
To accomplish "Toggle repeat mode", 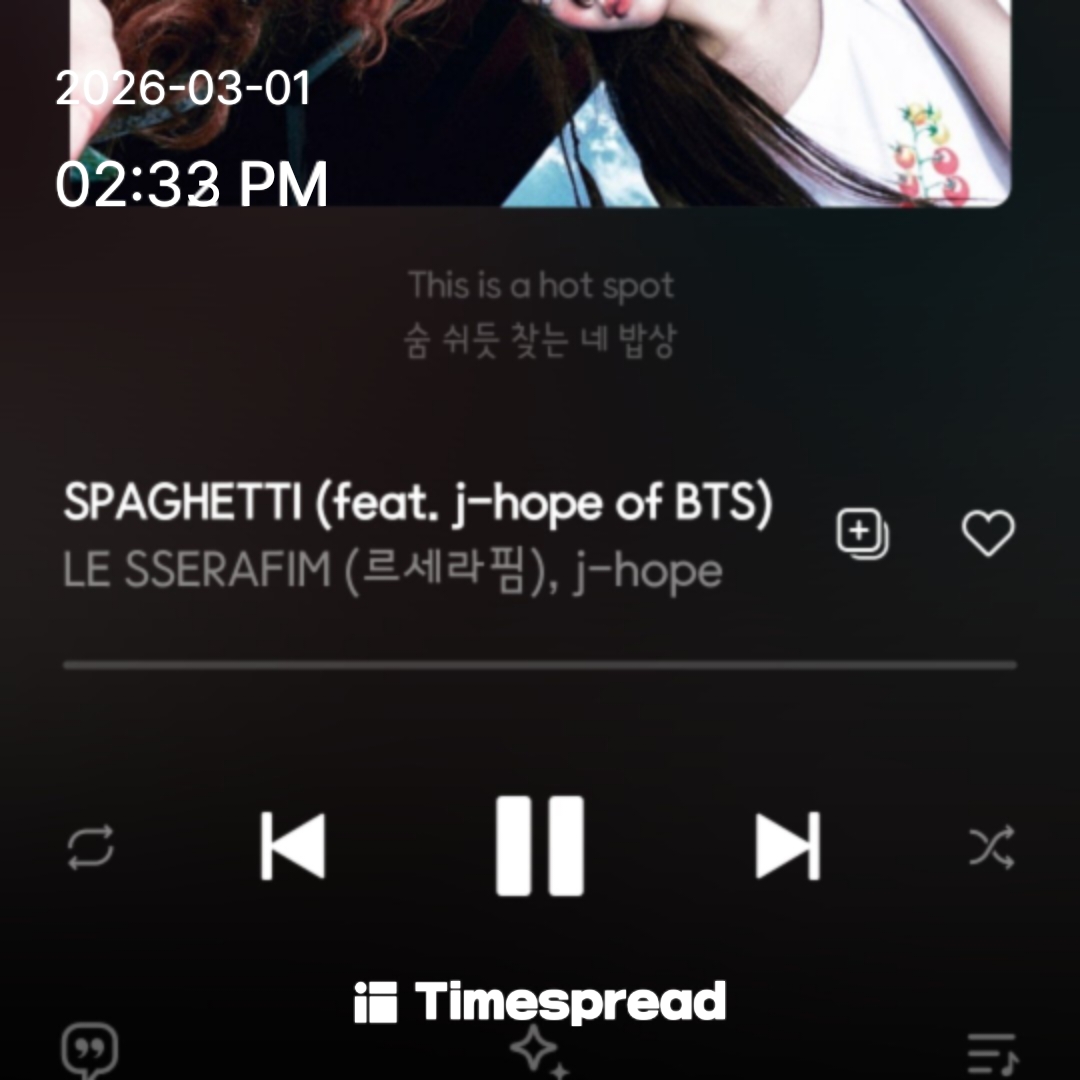I will click(x=91, y=849).
